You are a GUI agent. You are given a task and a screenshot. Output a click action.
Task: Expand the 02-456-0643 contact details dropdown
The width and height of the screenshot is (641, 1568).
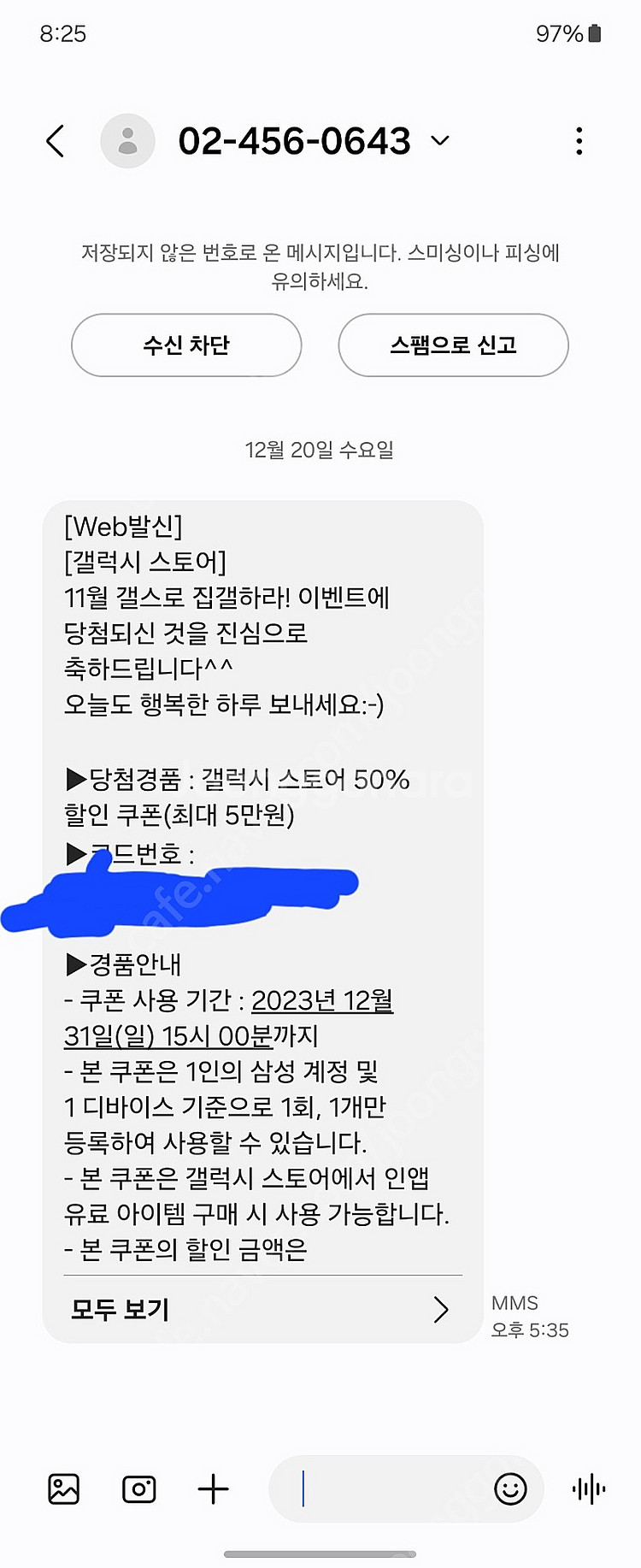click(440, 141)
